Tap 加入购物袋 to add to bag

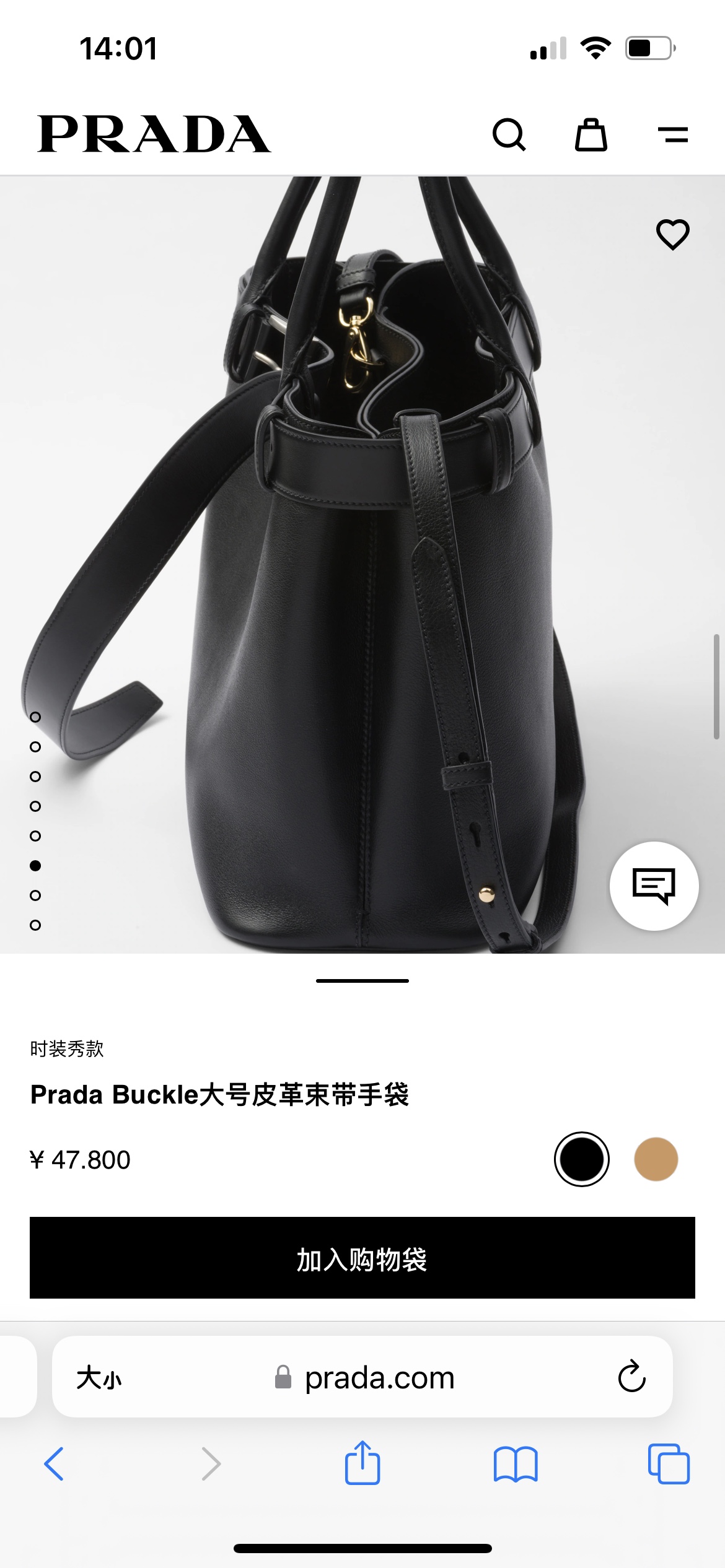click(362, 1258)
